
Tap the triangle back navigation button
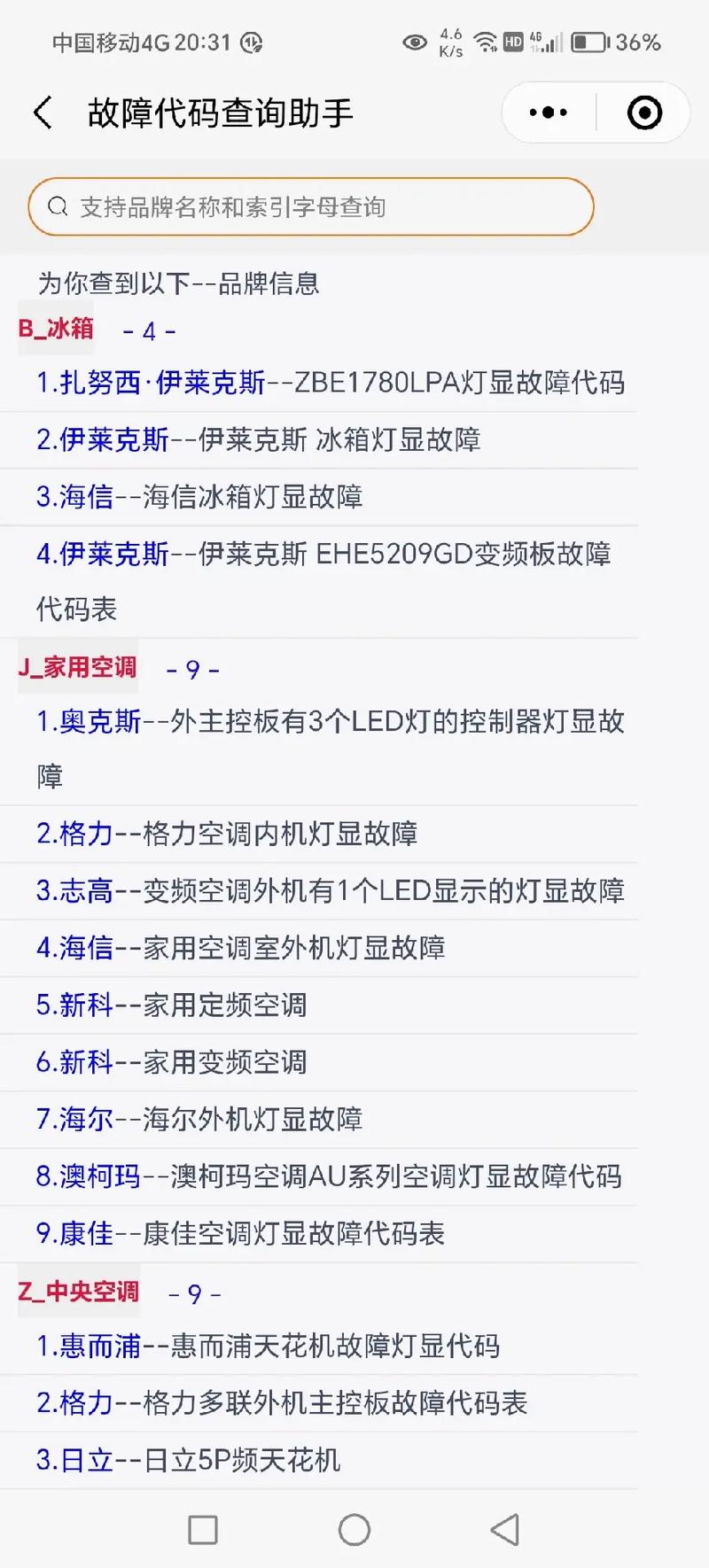click(x=503, y=1529)
